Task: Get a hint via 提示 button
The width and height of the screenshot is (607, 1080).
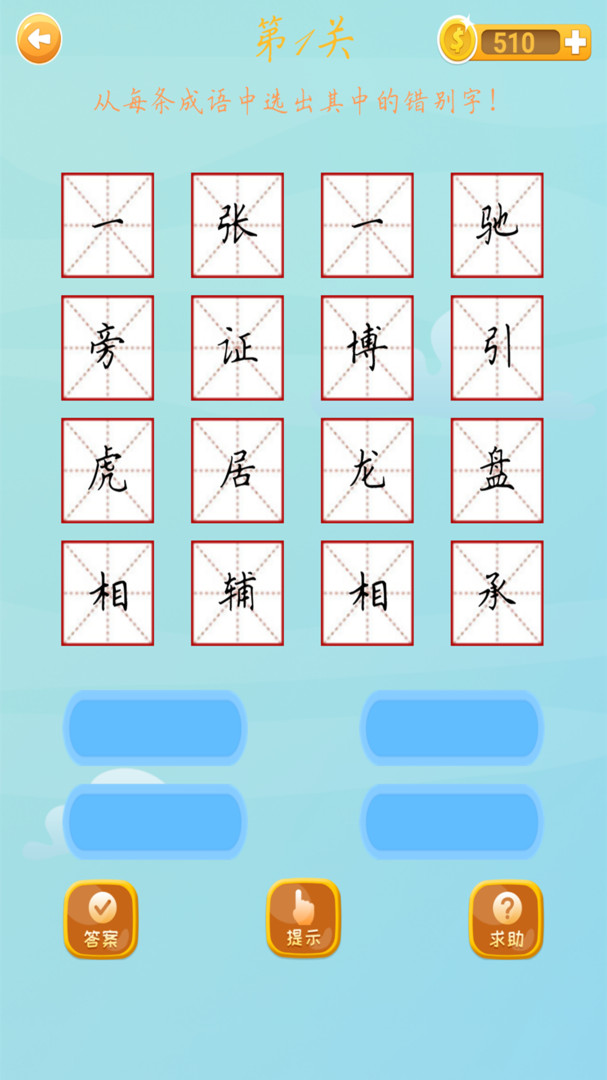Action: pos(303,918)
